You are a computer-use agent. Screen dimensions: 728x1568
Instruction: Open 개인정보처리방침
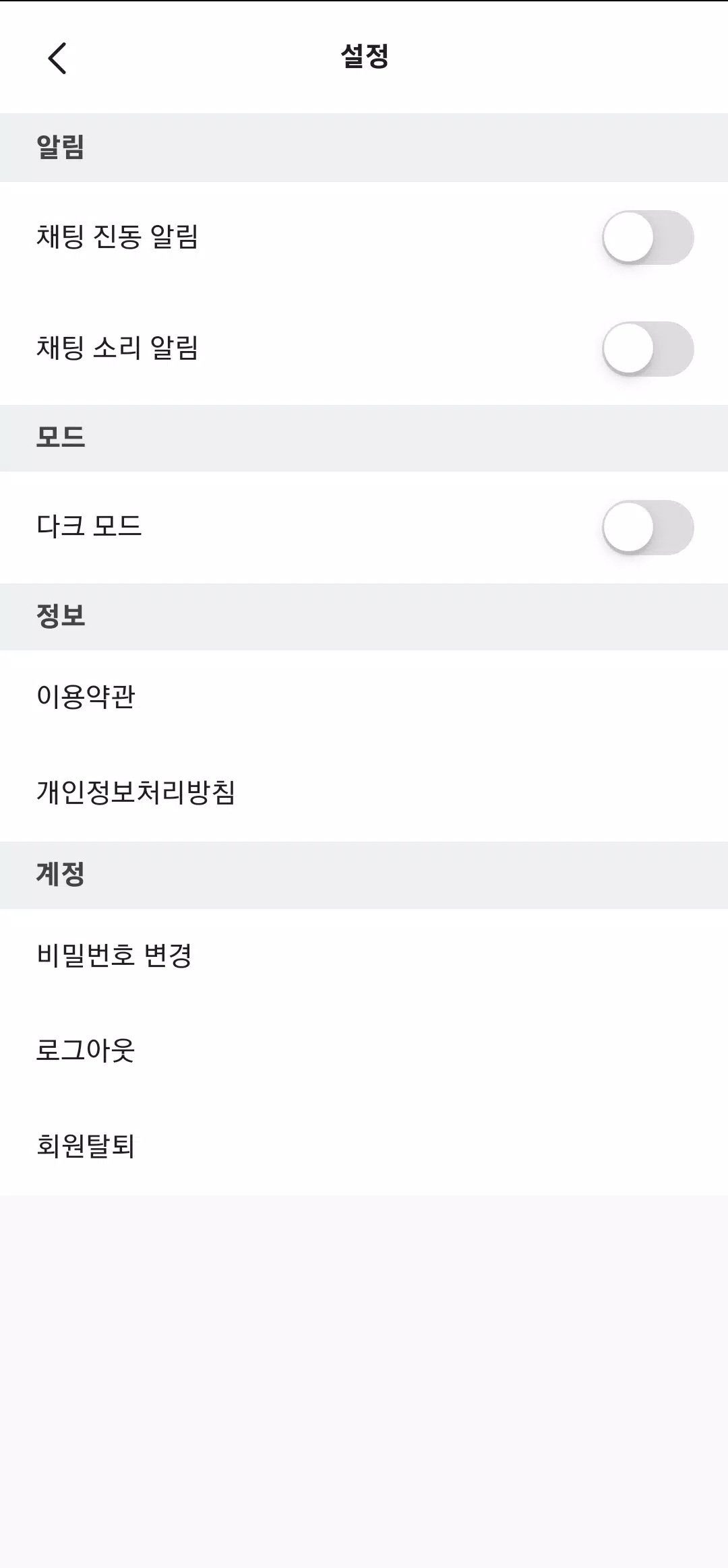[x=364, y=793]
